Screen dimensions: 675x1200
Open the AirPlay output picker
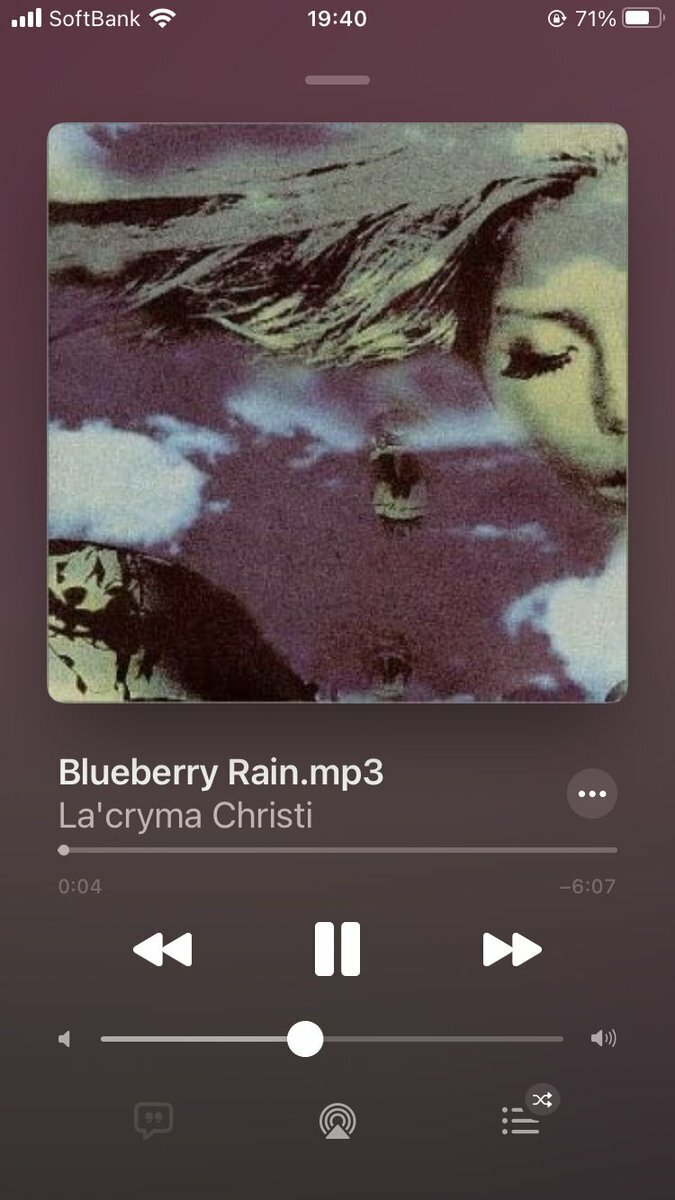coord(337,1121)
